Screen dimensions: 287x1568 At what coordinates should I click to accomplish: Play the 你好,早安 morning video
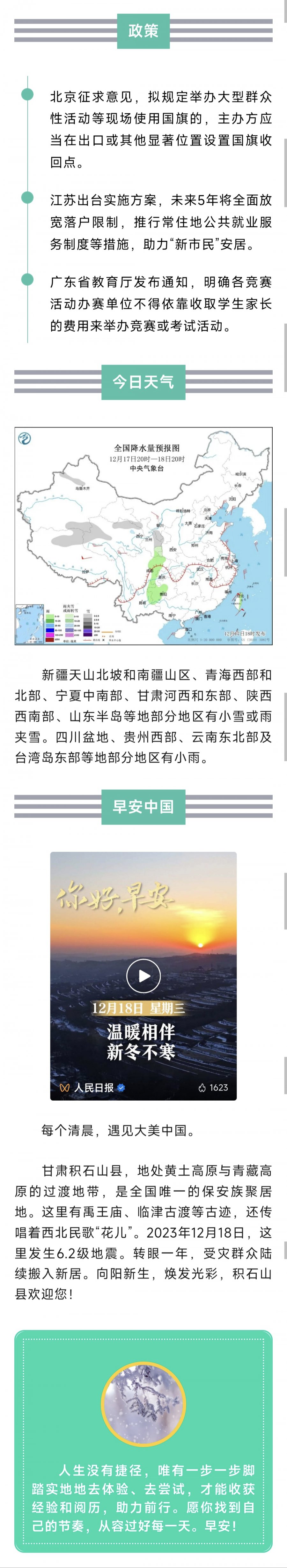coord(143,976)
